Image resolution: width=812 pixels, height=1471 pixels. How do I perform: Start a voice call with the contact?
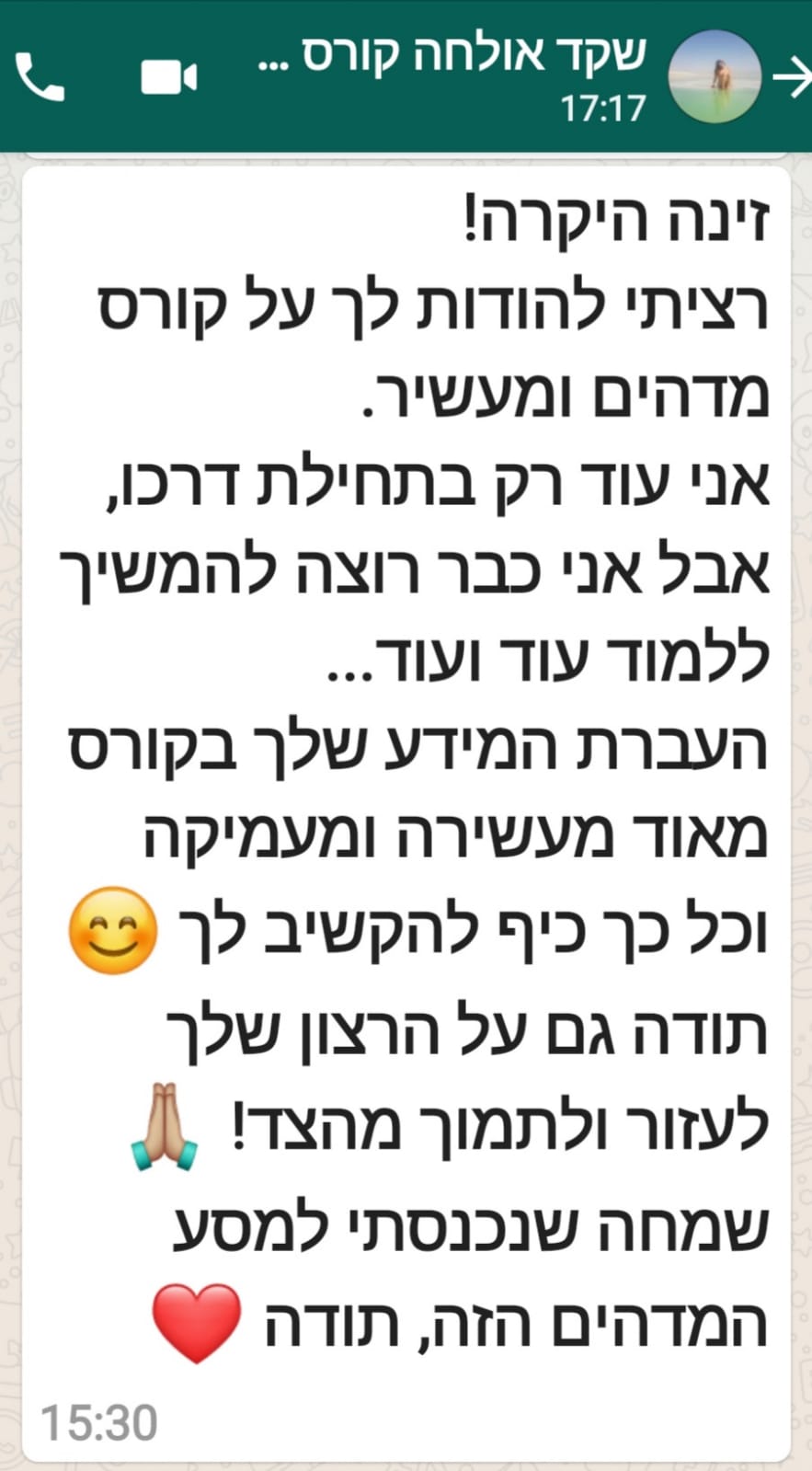(40, 77)
